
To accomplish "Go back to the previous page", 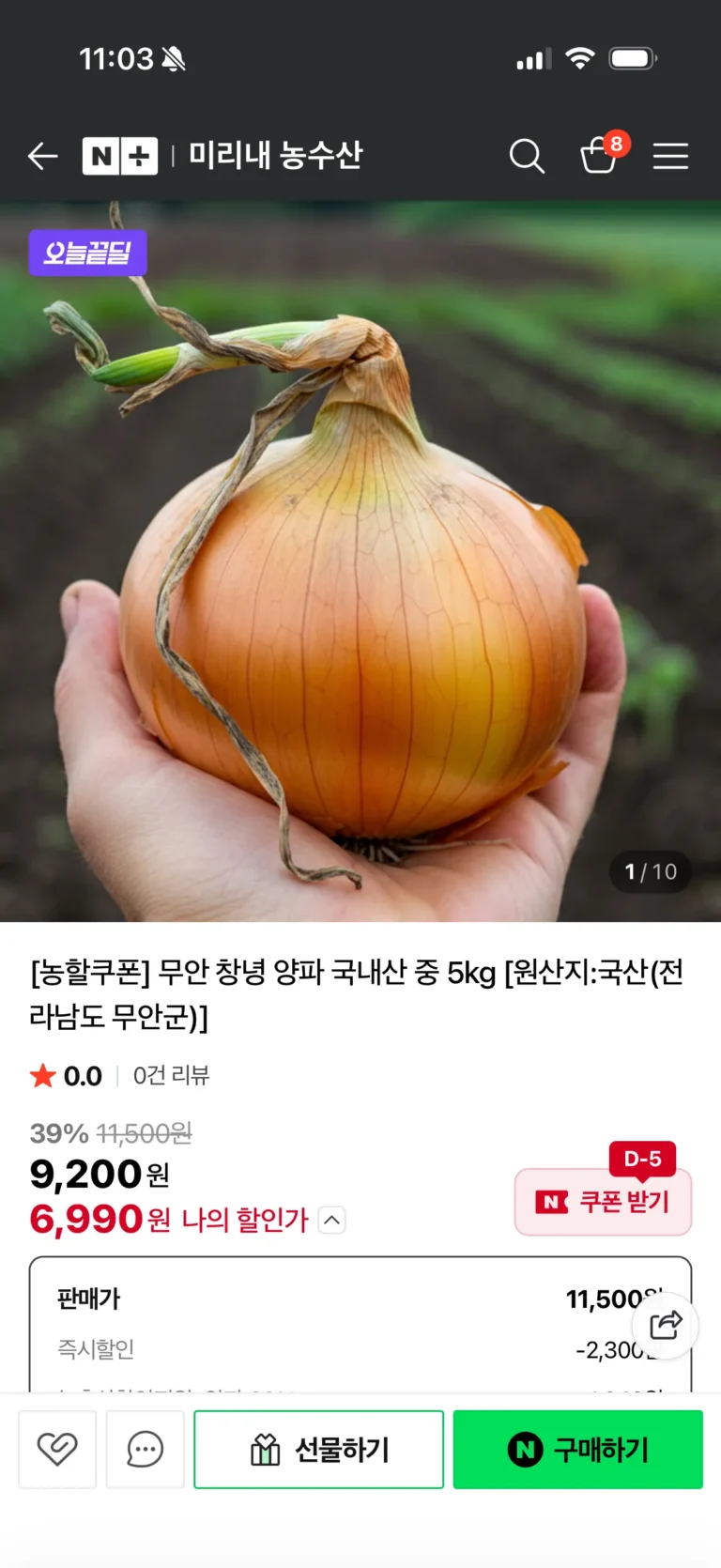I will click(43, 156).
